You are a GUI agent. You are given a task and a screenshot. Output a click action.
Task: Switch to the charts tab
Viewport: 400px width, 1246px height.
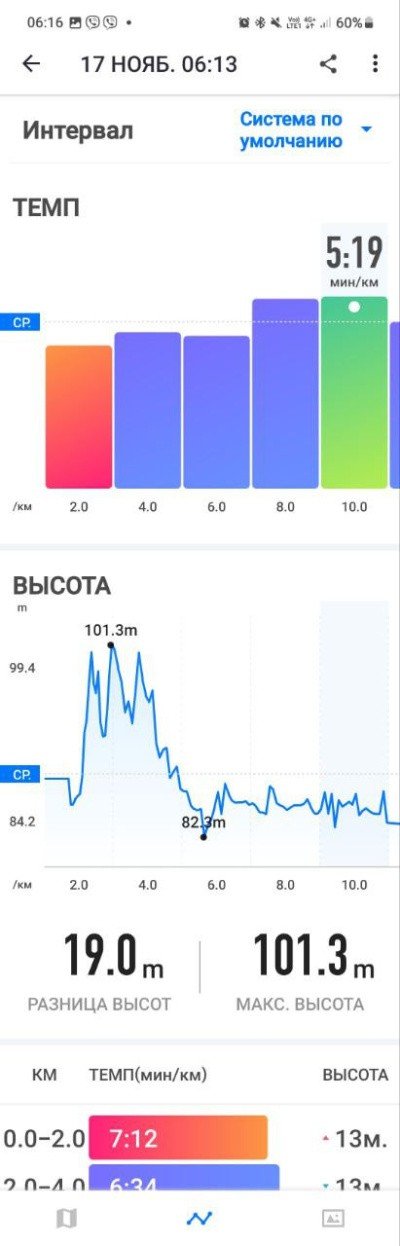(200, 1218)
